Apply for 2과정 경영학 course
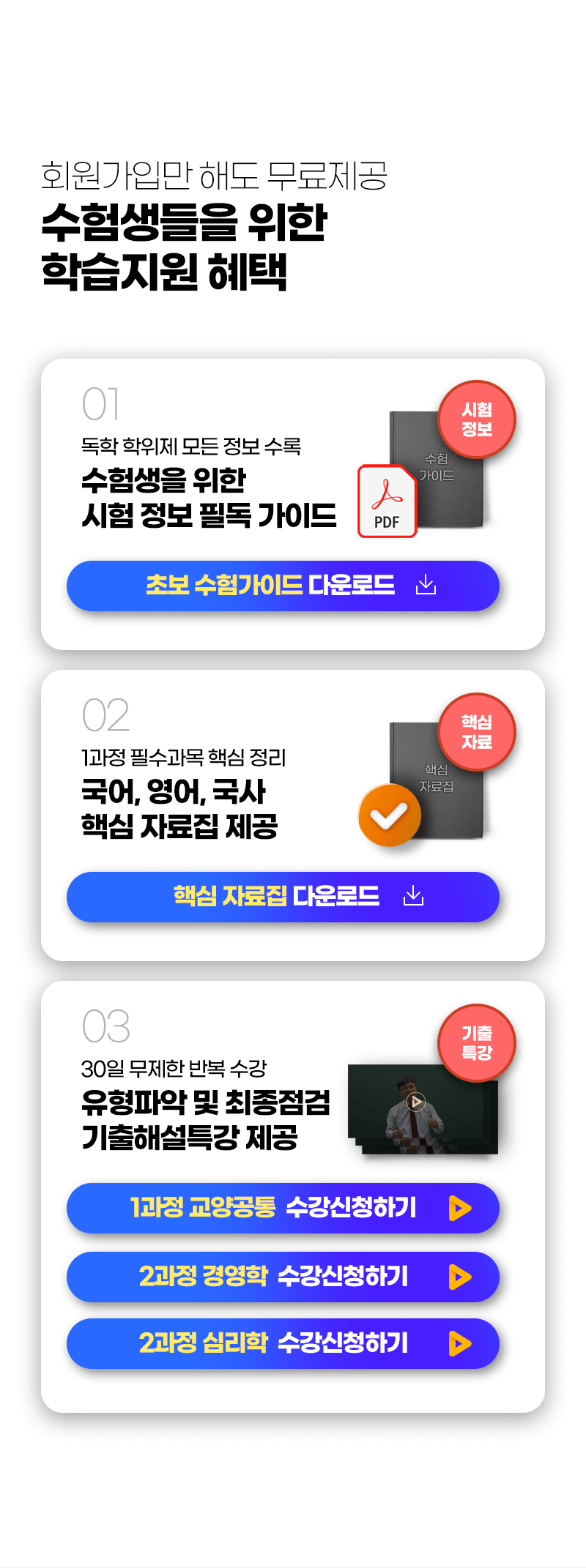Image resolution: width=586 pixels, height=1568 pixels. tap(283, 1277)
